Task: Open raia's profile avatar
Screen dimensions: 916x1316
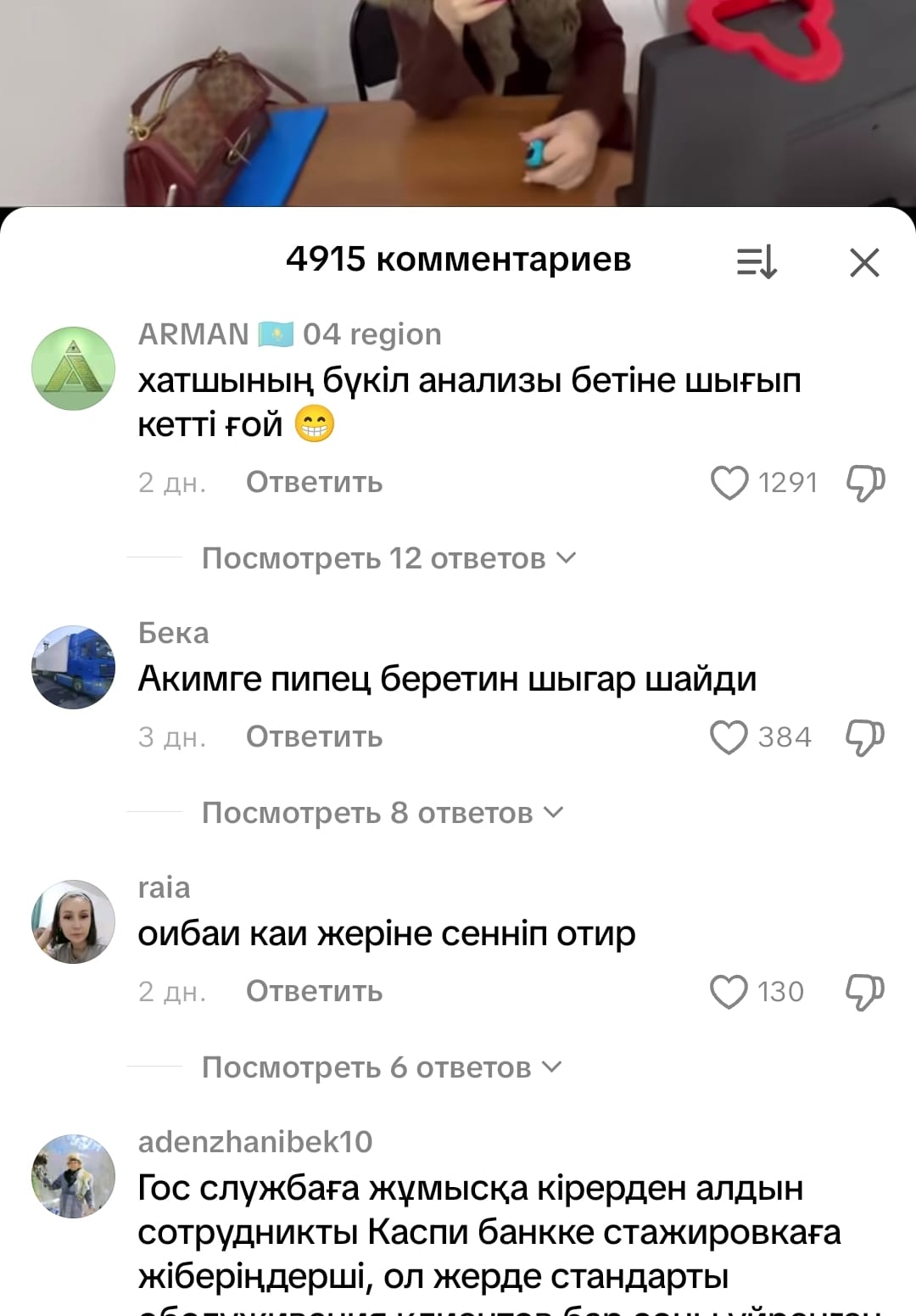Action: pos(73,921)
